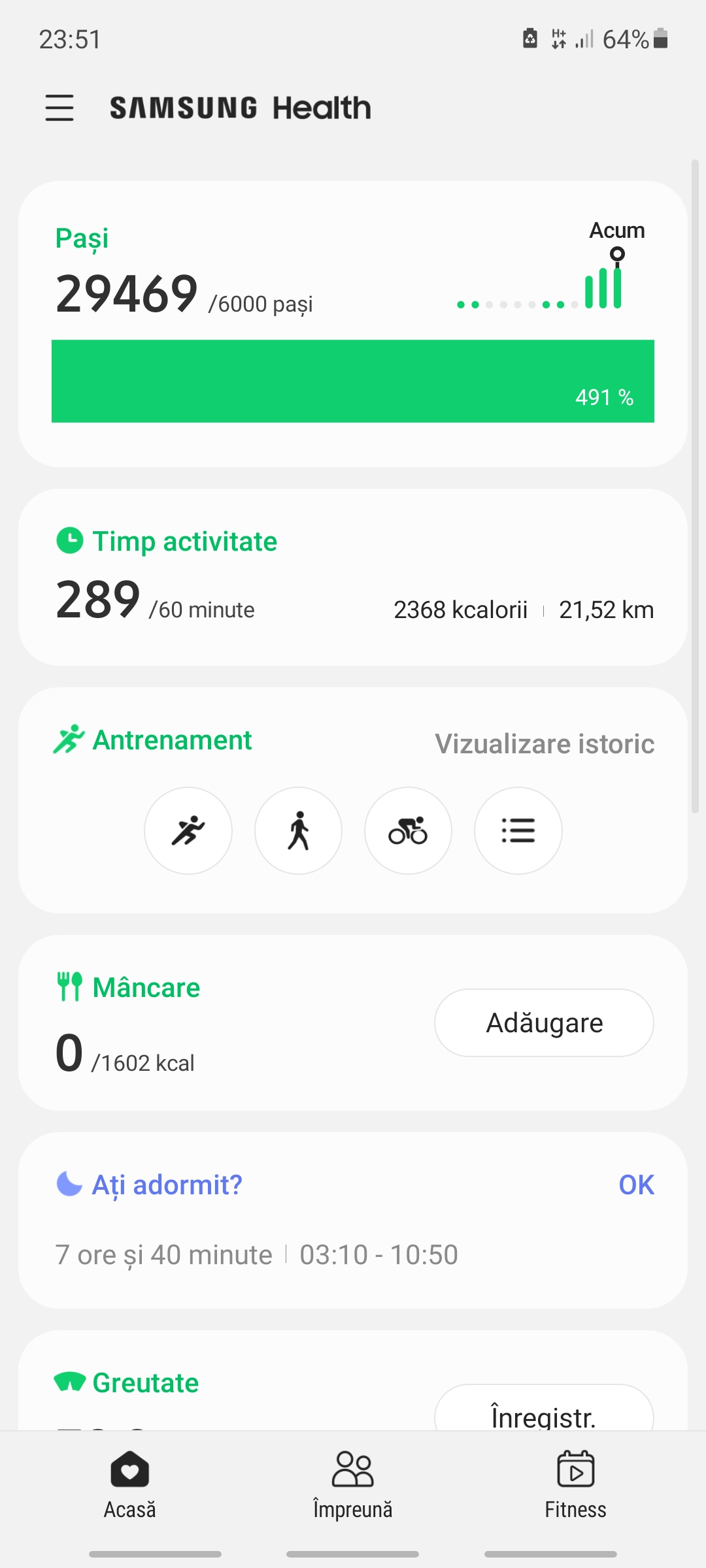Viewport: 706px width, 1568px height.
Task: Tap Vizualizare istoric link
Action: click(x=545, y=744)
